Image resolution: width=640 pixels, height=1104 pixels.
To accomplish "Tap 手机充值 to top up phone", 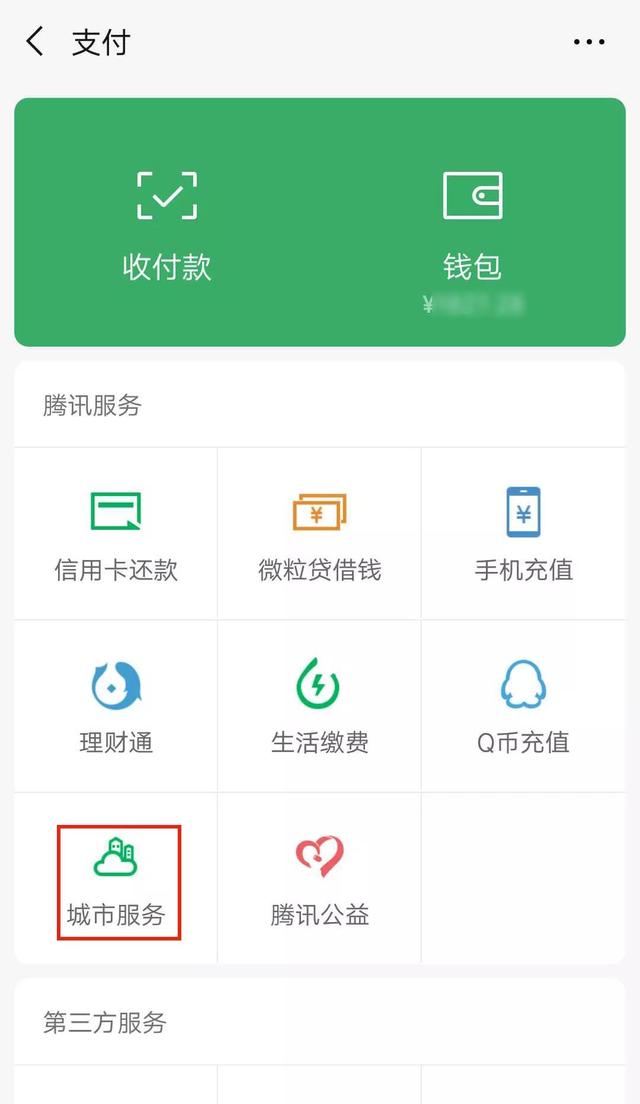I will pos(523,534).
